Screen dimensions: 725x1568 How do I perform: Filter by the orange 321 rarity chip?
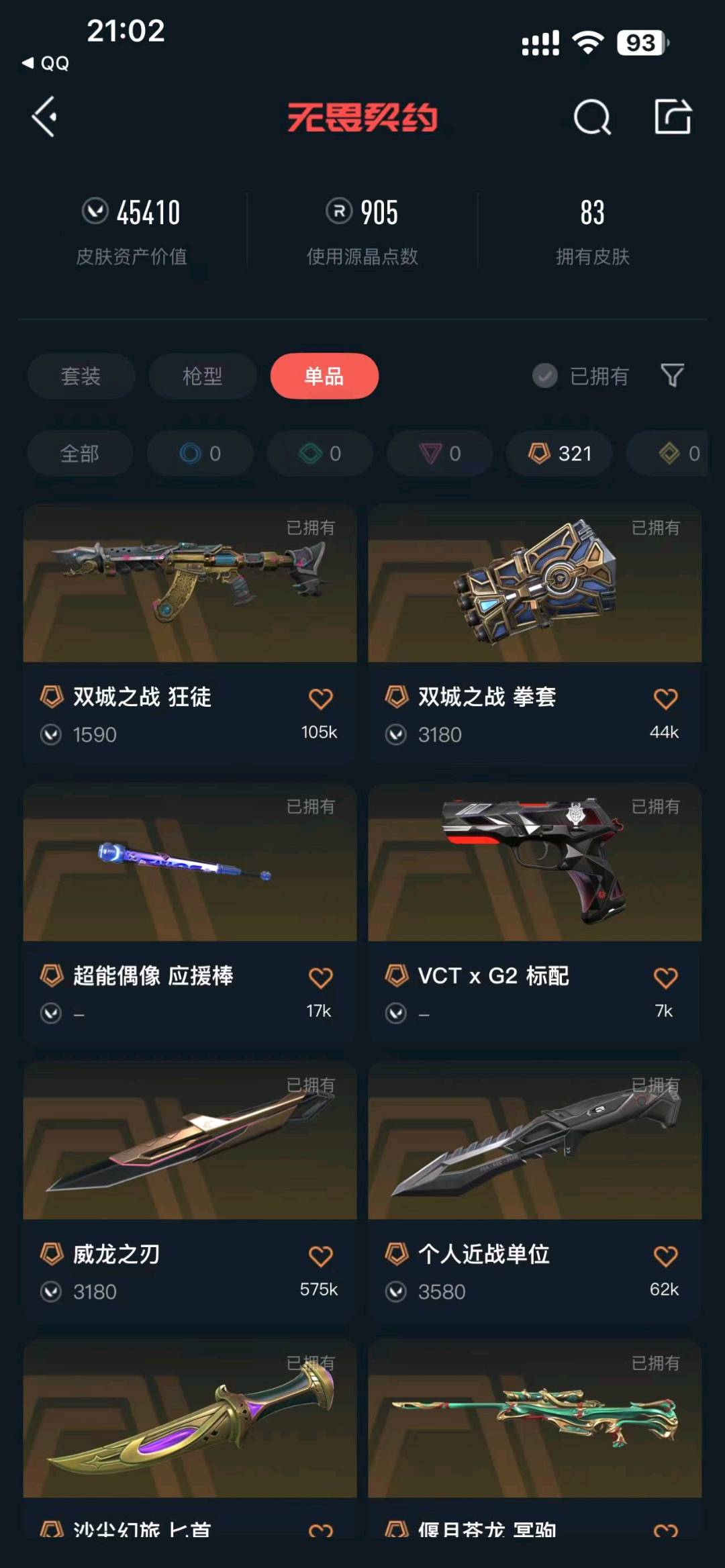559,454
